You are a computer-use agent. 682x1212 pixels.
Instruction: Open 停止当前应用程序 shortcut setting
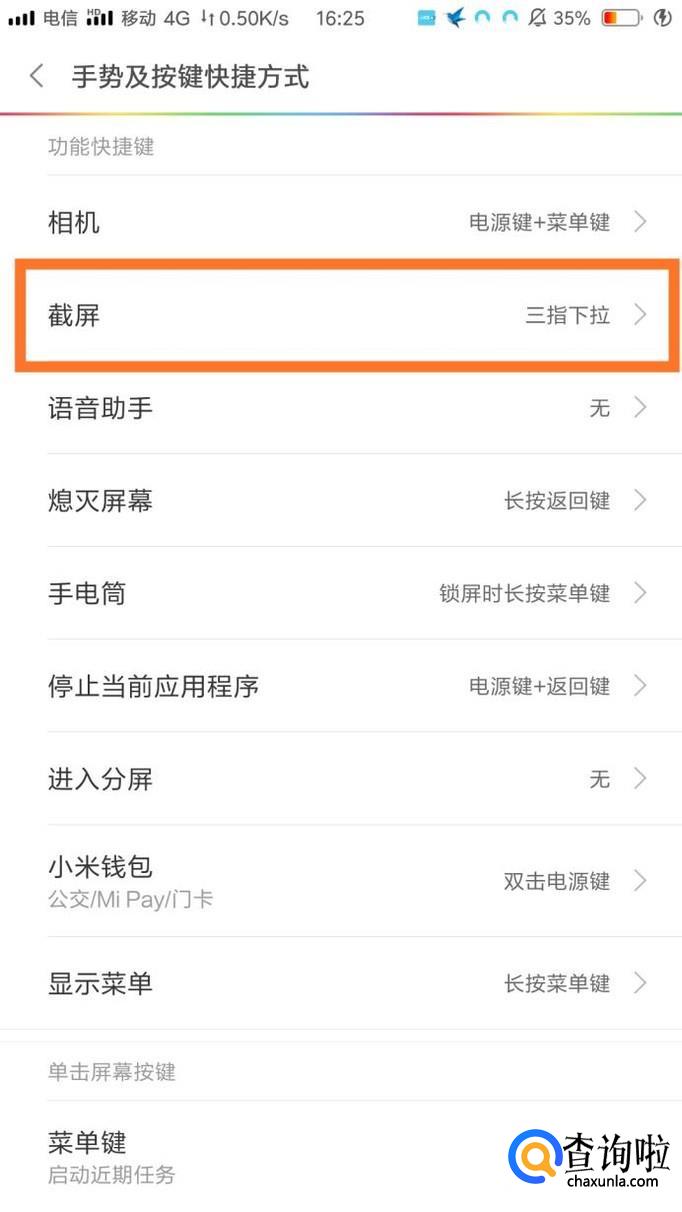click(x=341, y=686)
